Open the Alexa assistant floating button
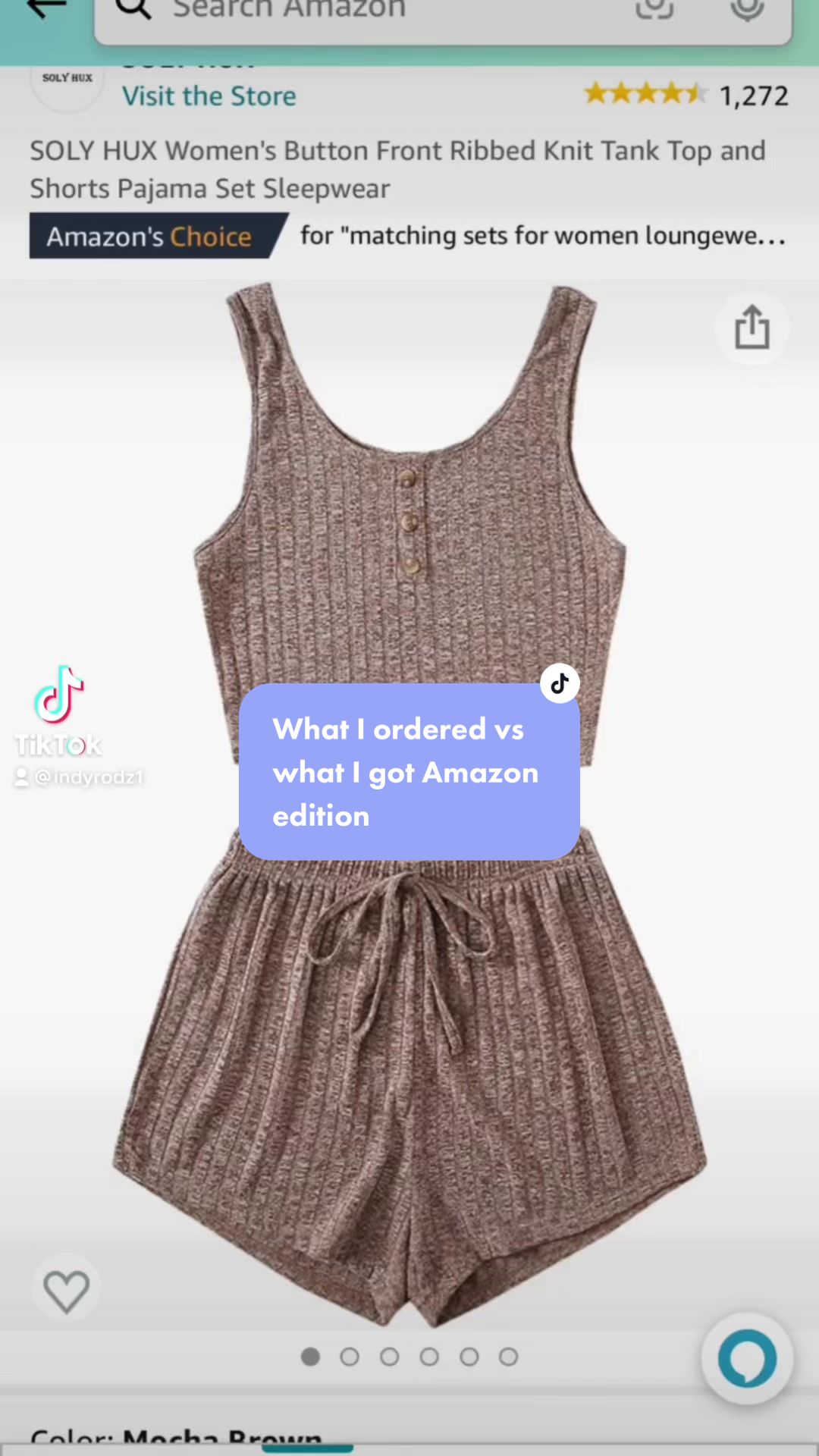819x1456 pixels. click(747, 1359)
